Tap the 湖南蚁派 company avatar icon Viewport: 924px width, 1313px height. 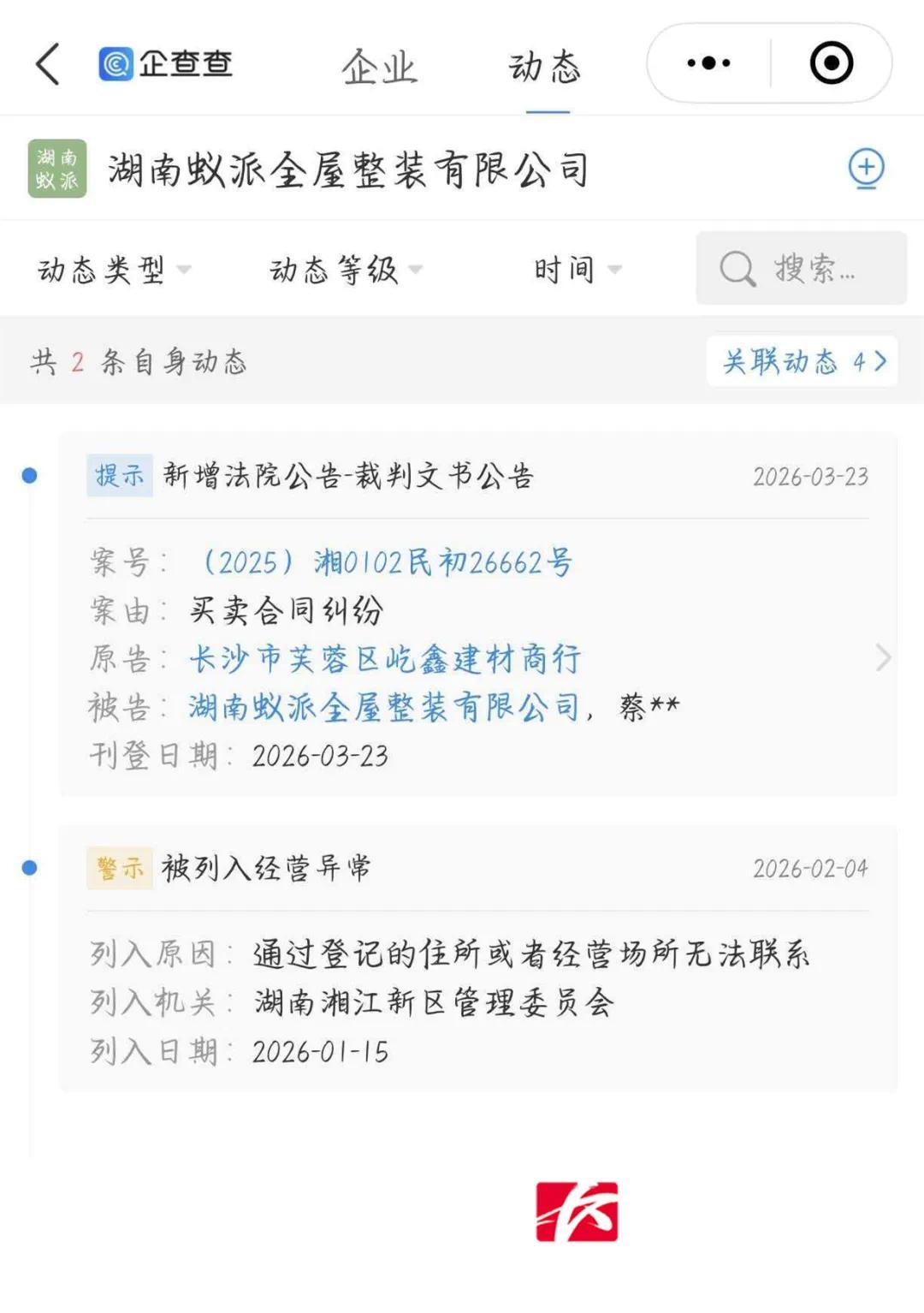[x=56, y=168]
